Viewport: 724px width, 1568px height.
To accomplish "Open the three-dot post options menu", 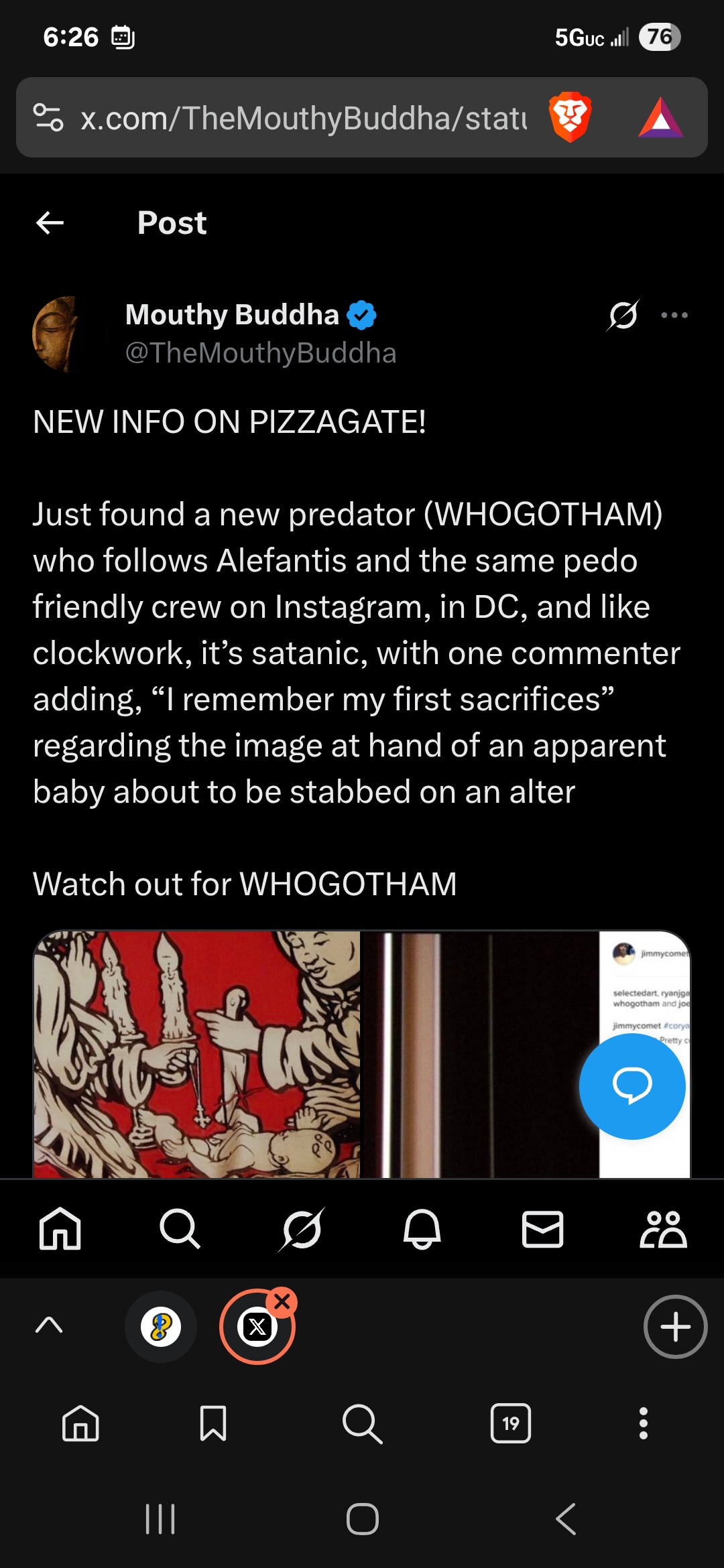I will point(674,315).
